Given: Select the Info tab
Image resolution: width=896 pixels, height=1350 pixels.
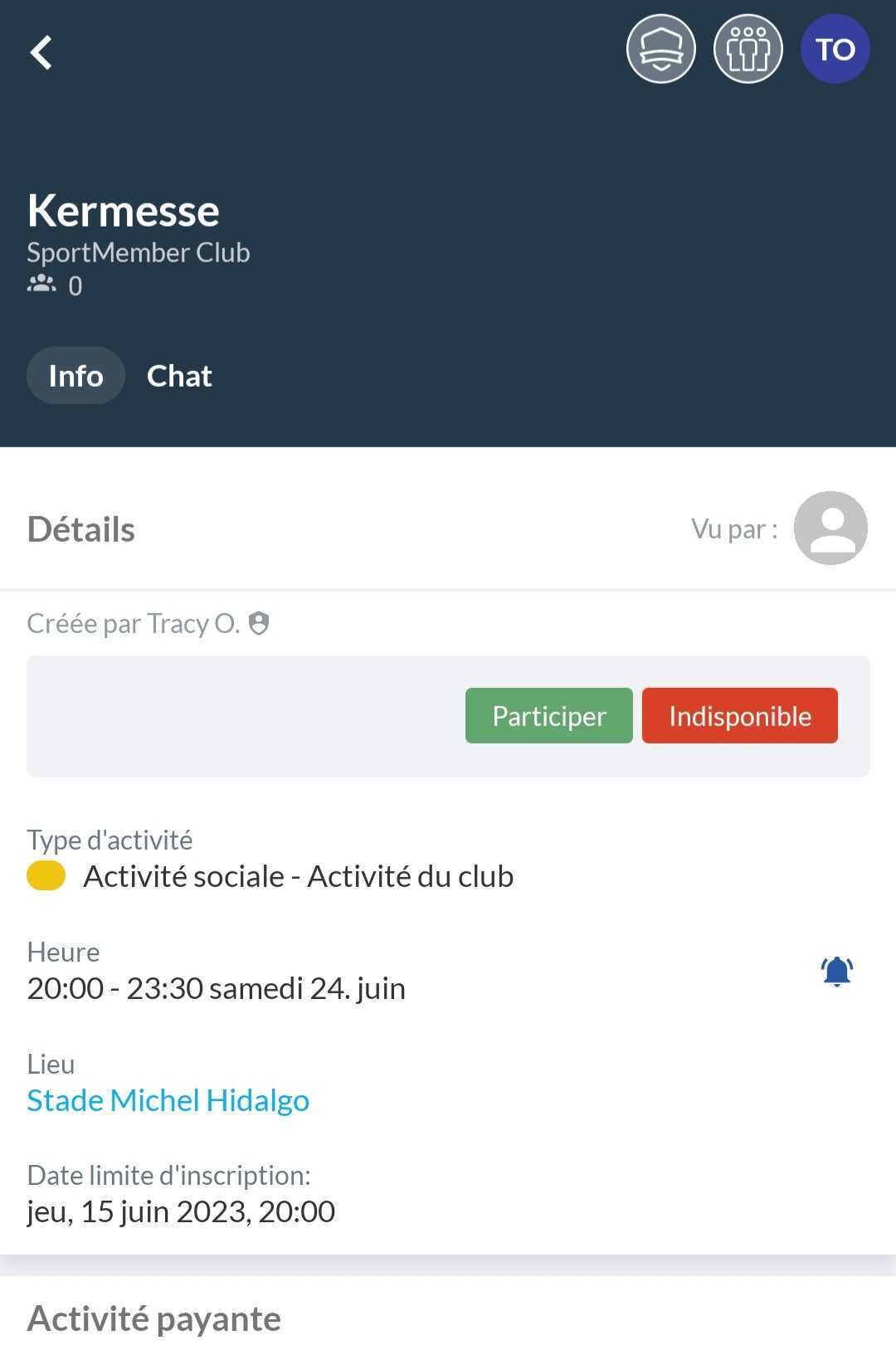Looking at the screenshot, I should pyautogui.click(x=75, y=376).
